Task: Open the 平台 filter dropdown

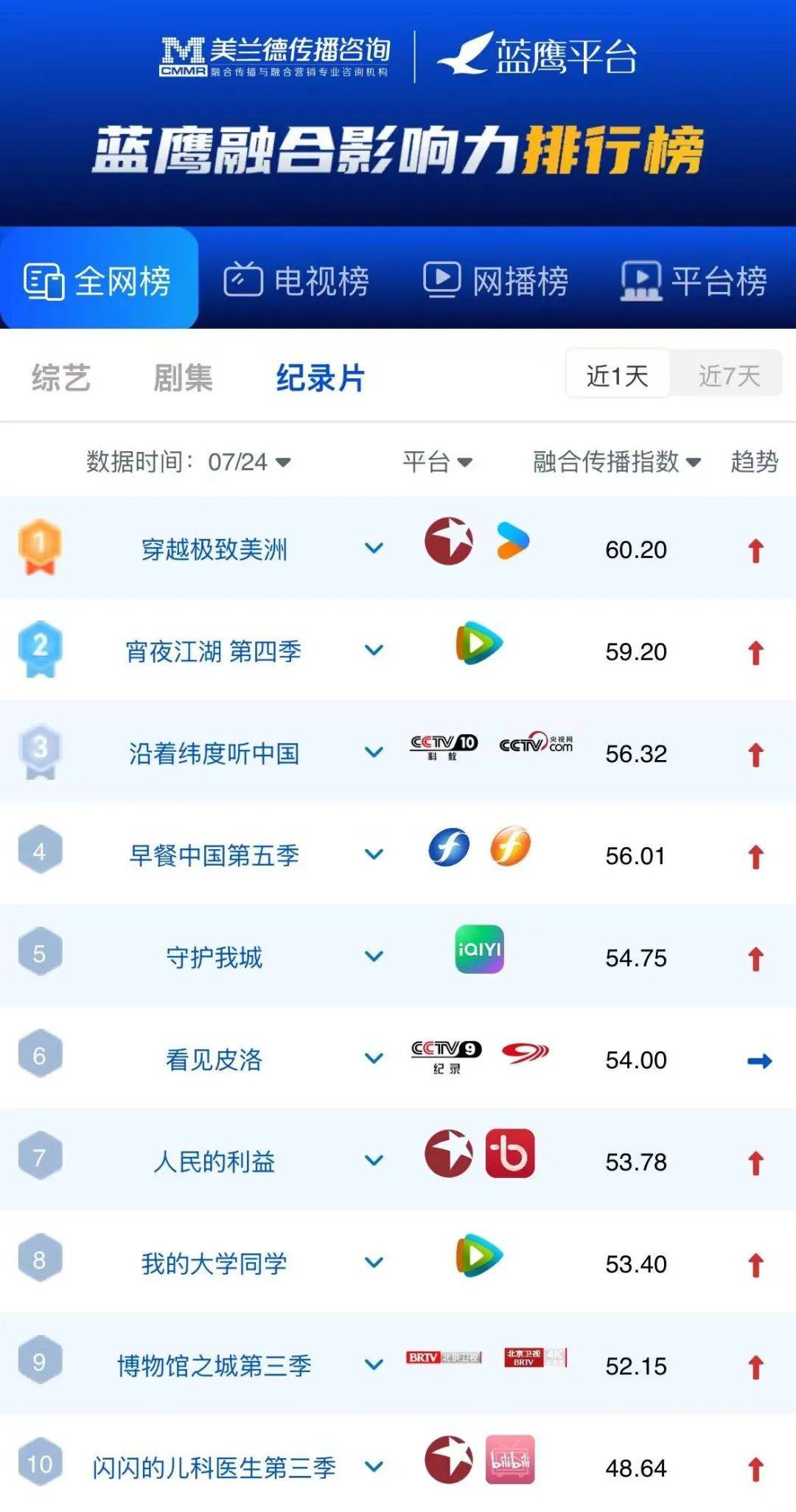Action: click(x=437, y=461)
